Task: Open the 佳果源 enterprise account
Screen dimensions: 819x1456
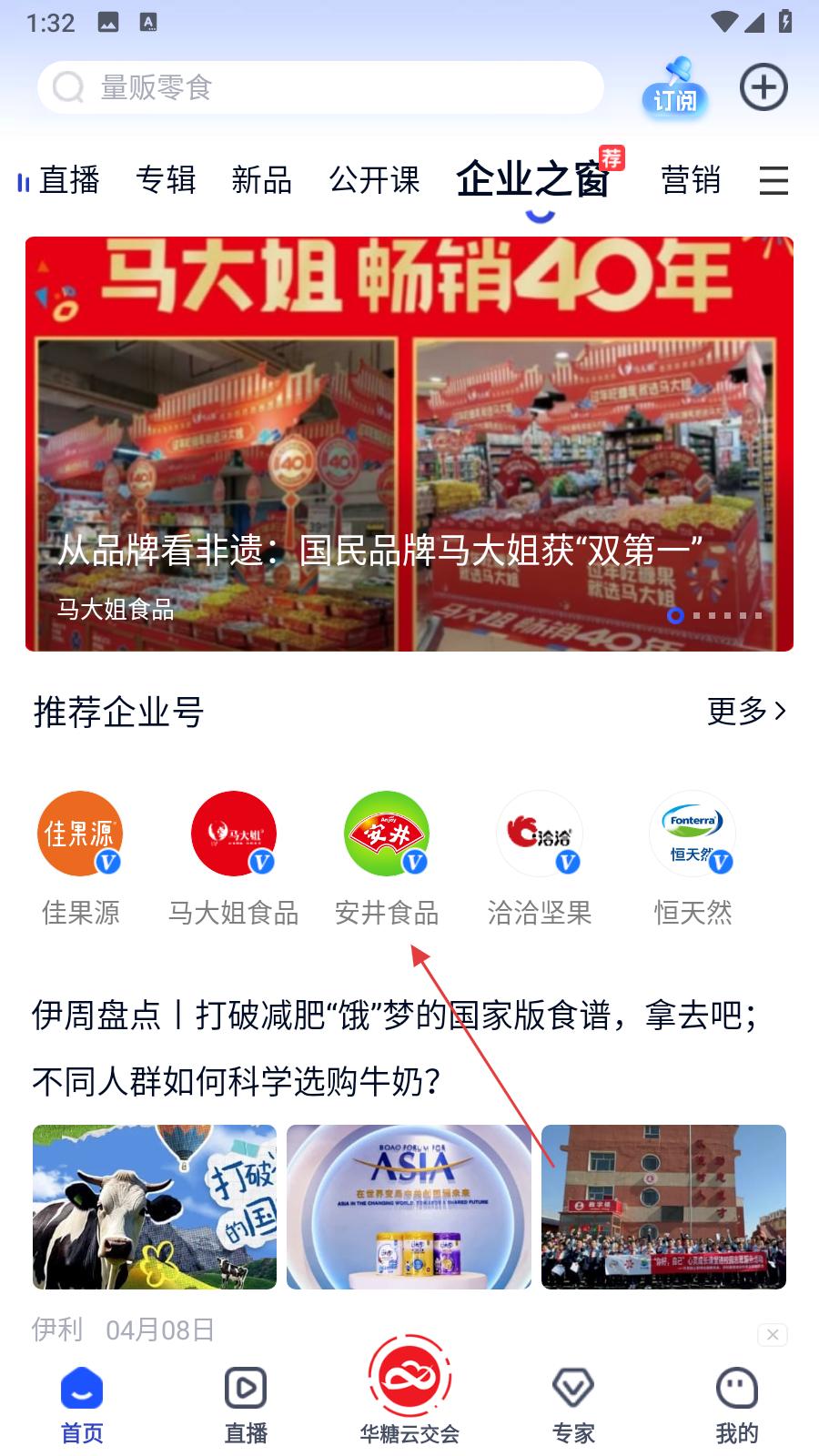Action: click(x=80, y=834)
